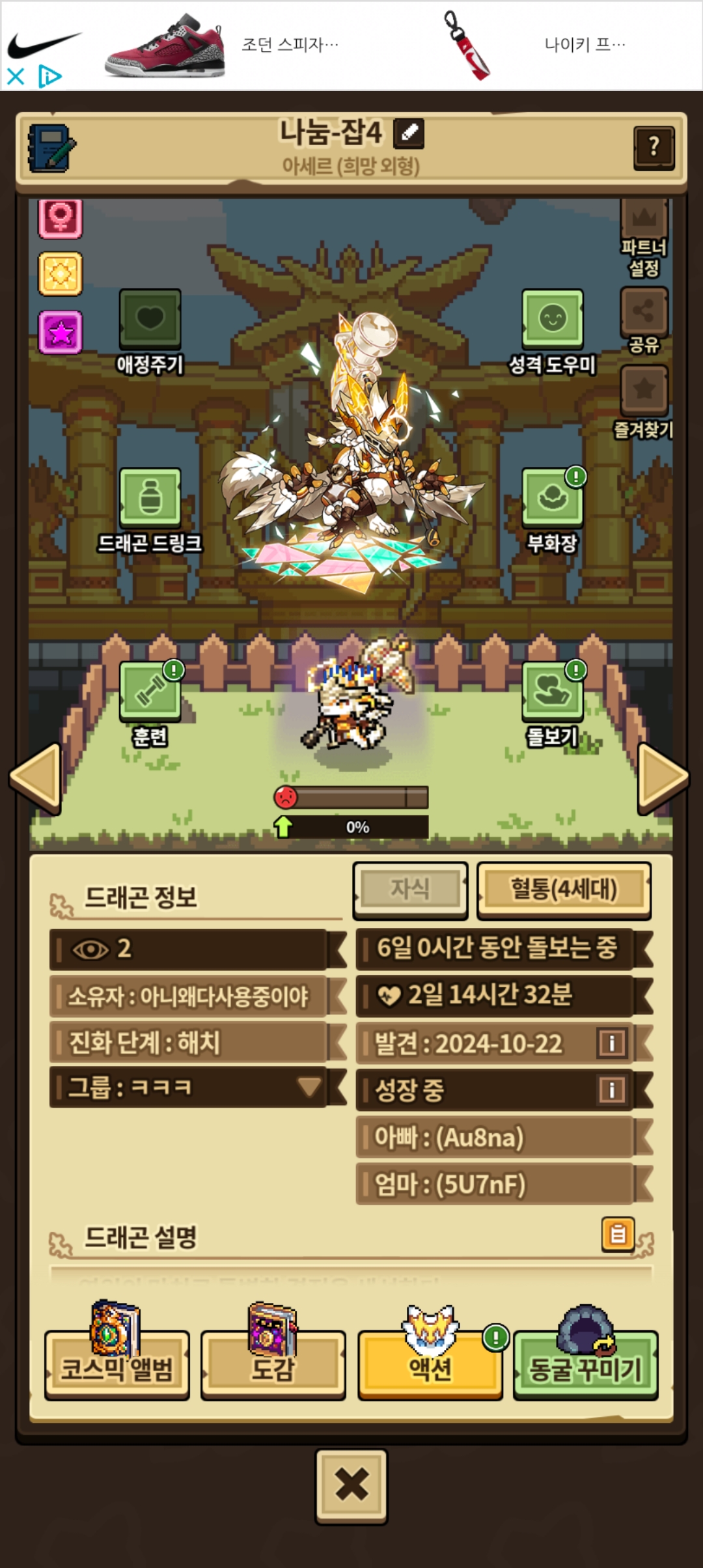Tap 애정주기 to give affection

(150, 319)
